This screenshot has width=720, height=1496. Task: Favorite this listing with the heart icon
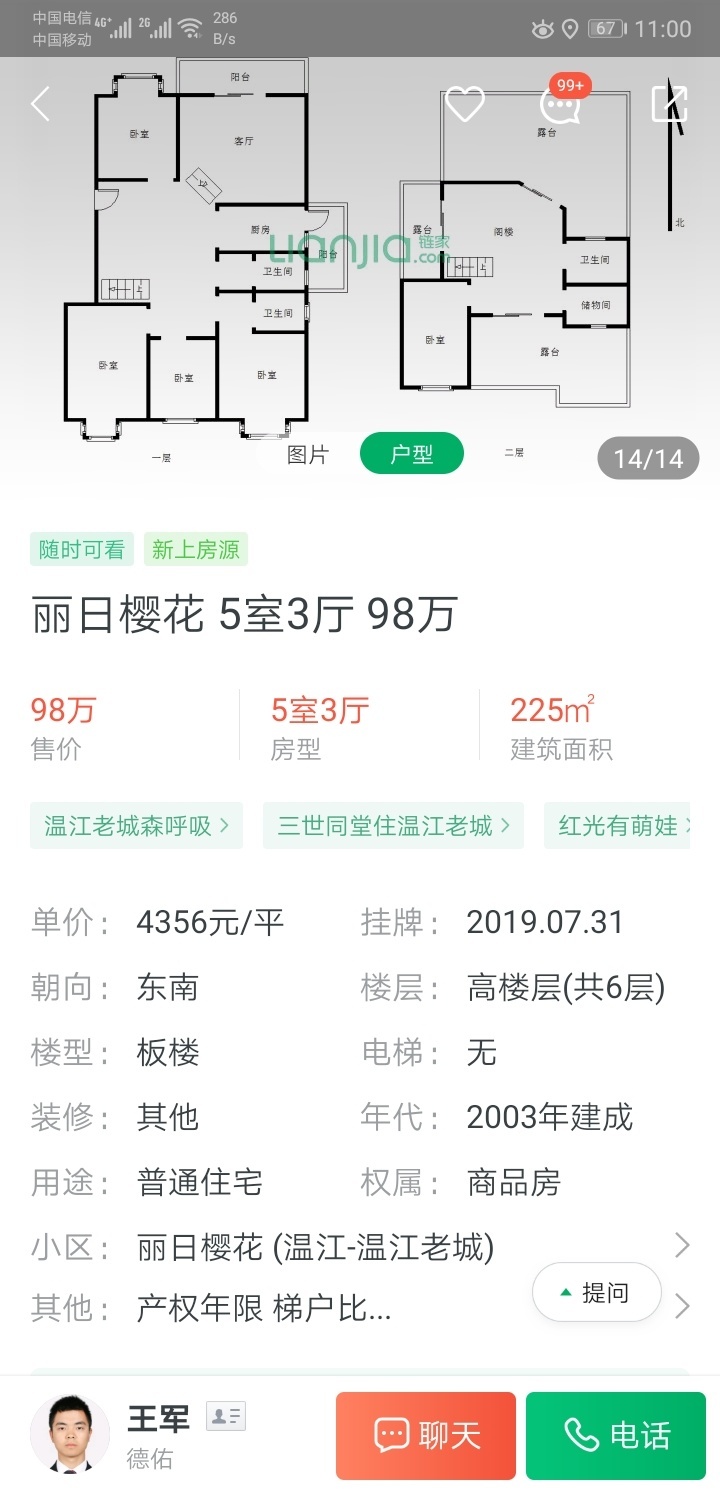[x=465, y=104]
